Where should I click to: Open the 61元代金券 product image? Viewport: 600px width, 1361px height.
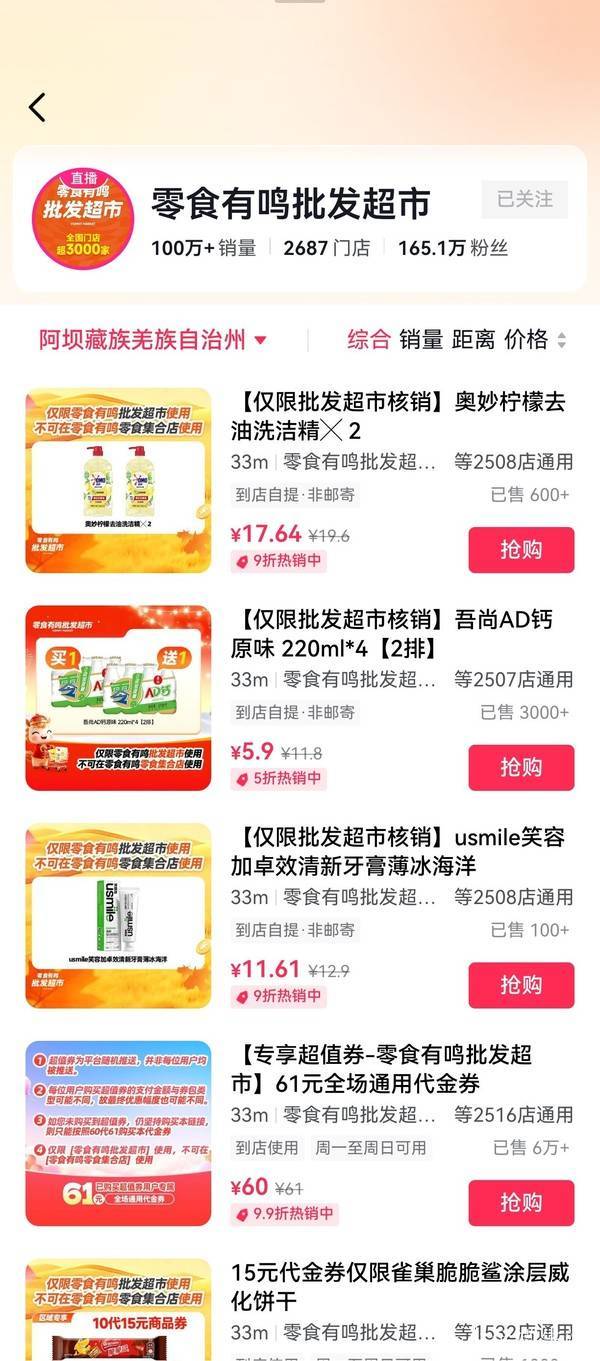pyautogui.click(x=118, y=1133)
